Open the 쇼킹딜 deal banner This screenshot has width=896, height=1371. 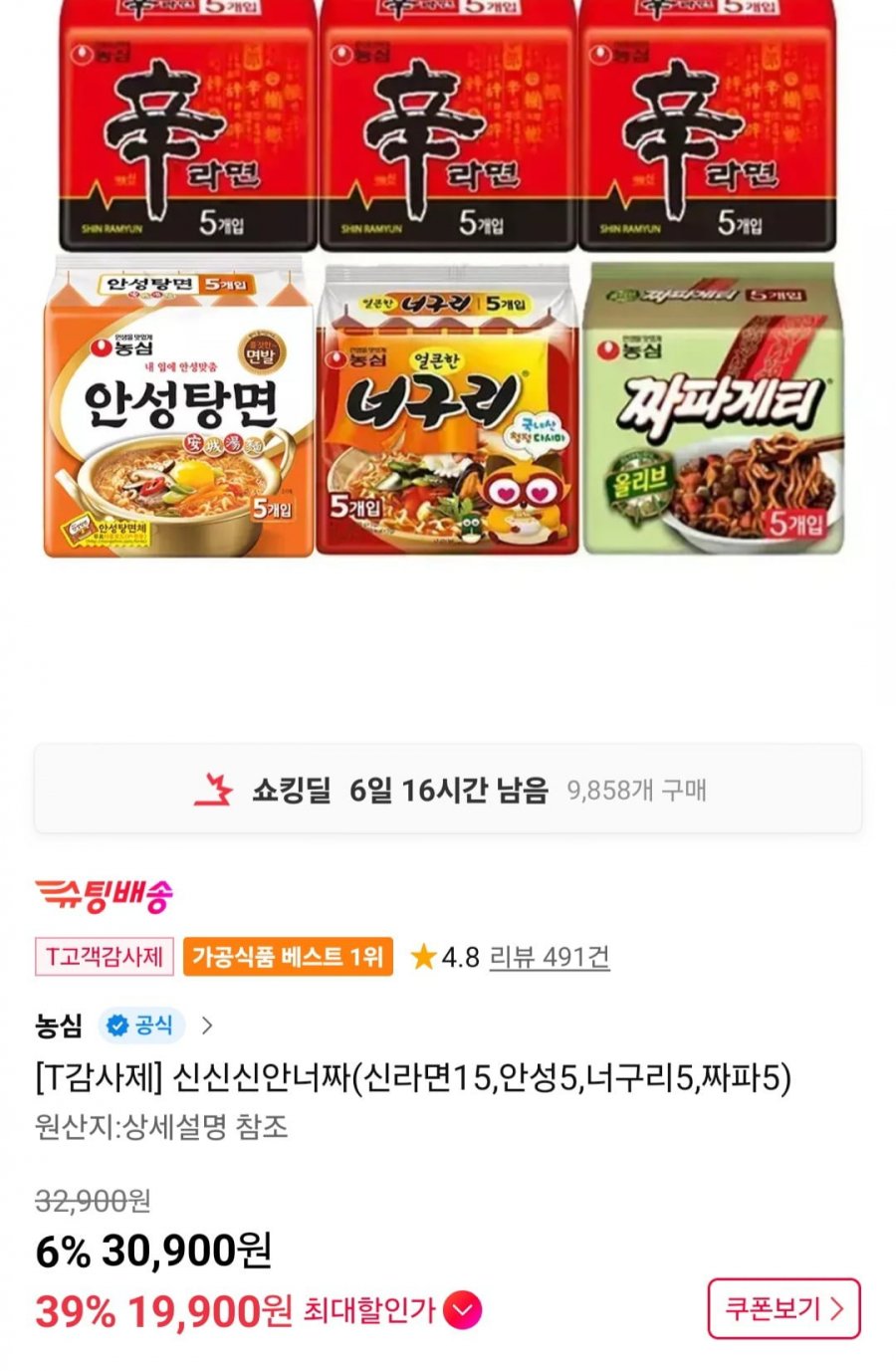(x=448, y=790)
